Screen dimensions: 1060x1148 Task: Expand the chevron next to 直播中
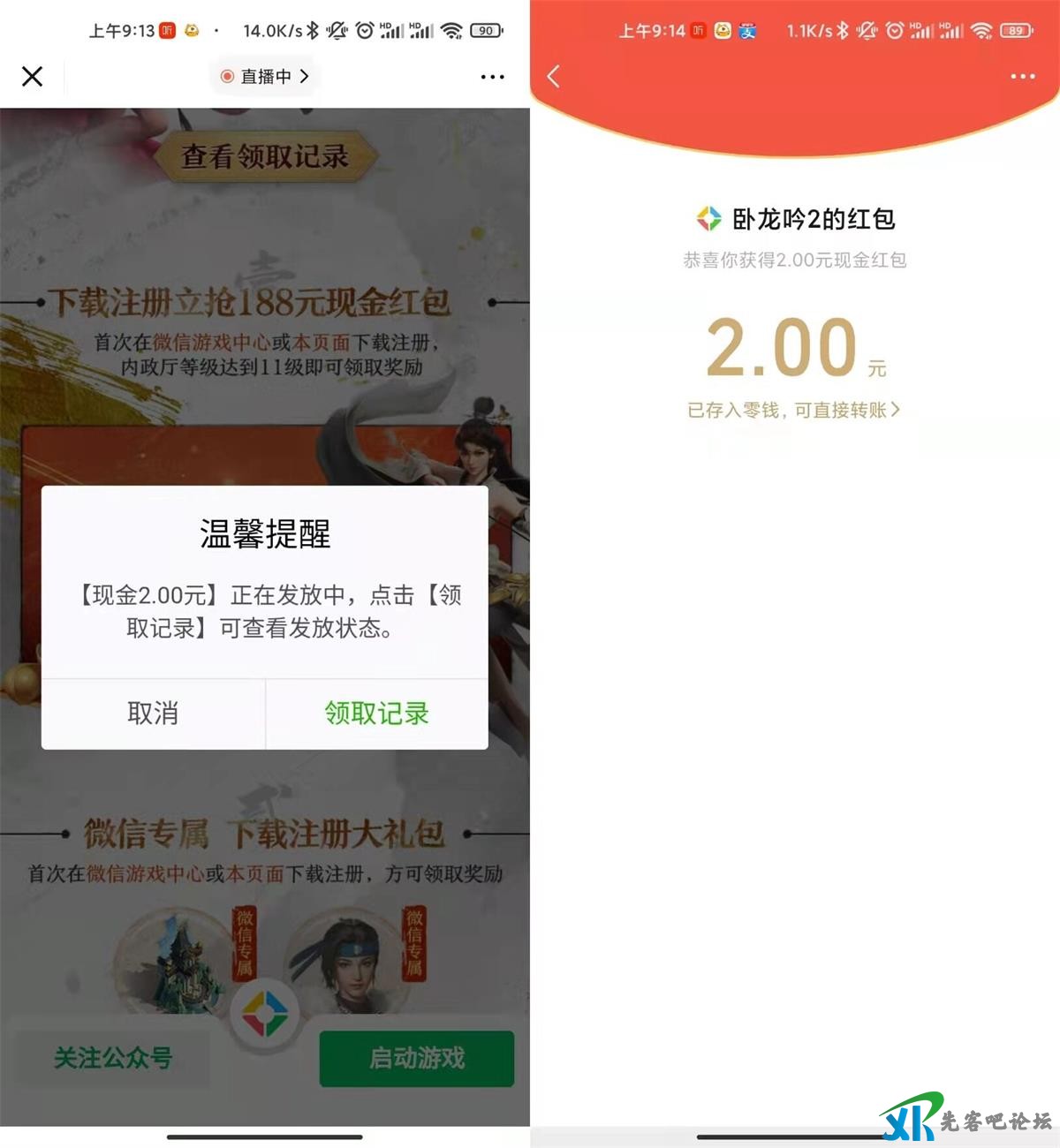click(305, 77)
